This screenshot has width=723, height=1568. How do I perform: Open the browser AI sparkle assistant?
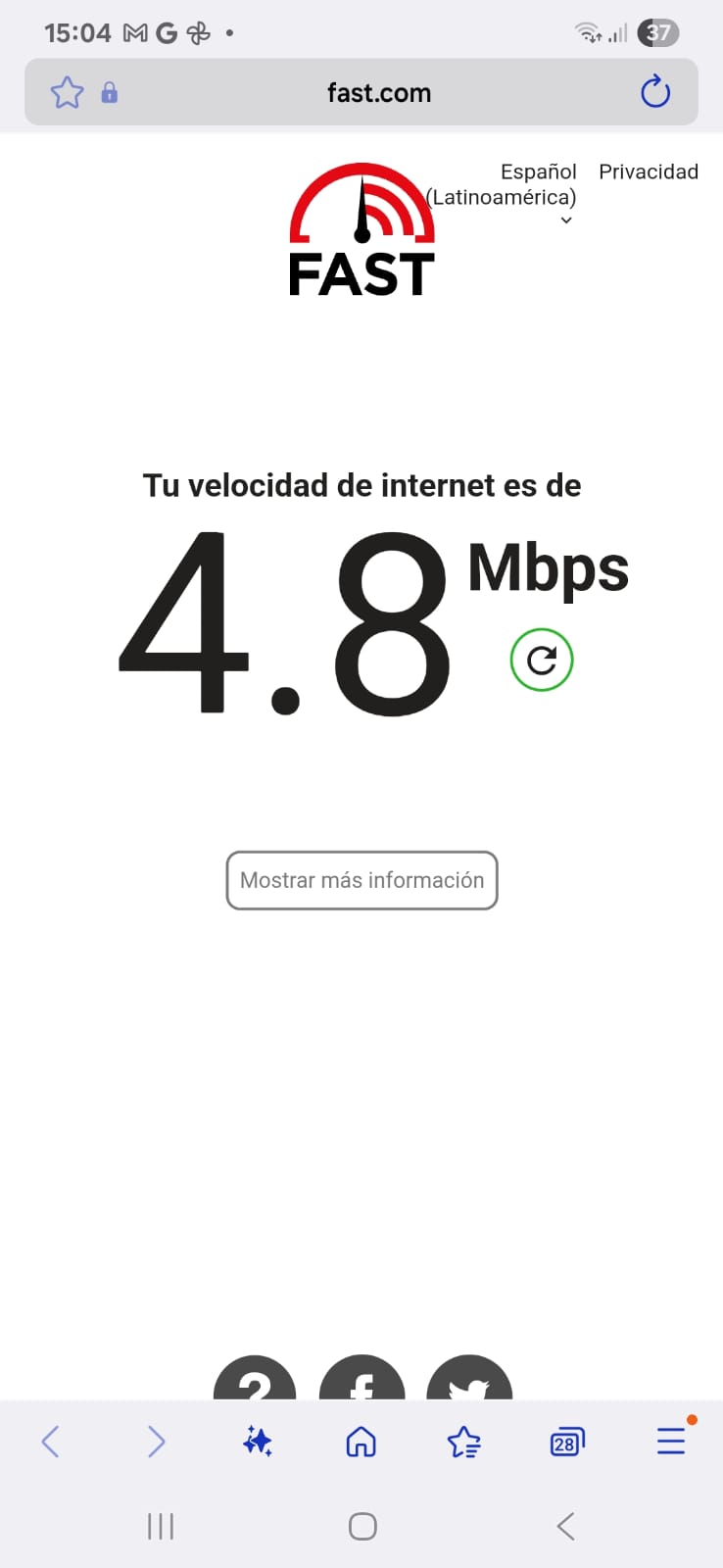click(x=258, y=1442)
